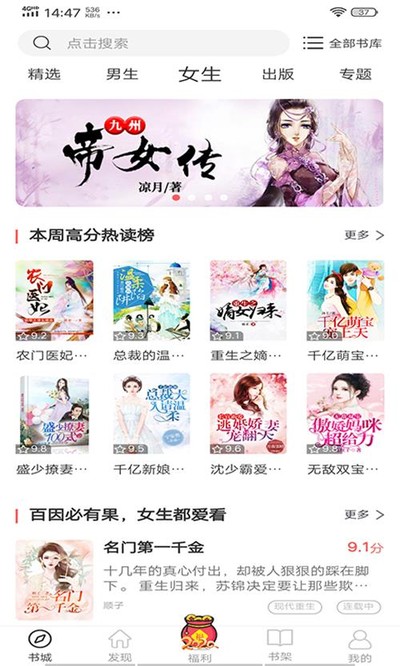Select the 出版 tab

click(x=278, y=74)
